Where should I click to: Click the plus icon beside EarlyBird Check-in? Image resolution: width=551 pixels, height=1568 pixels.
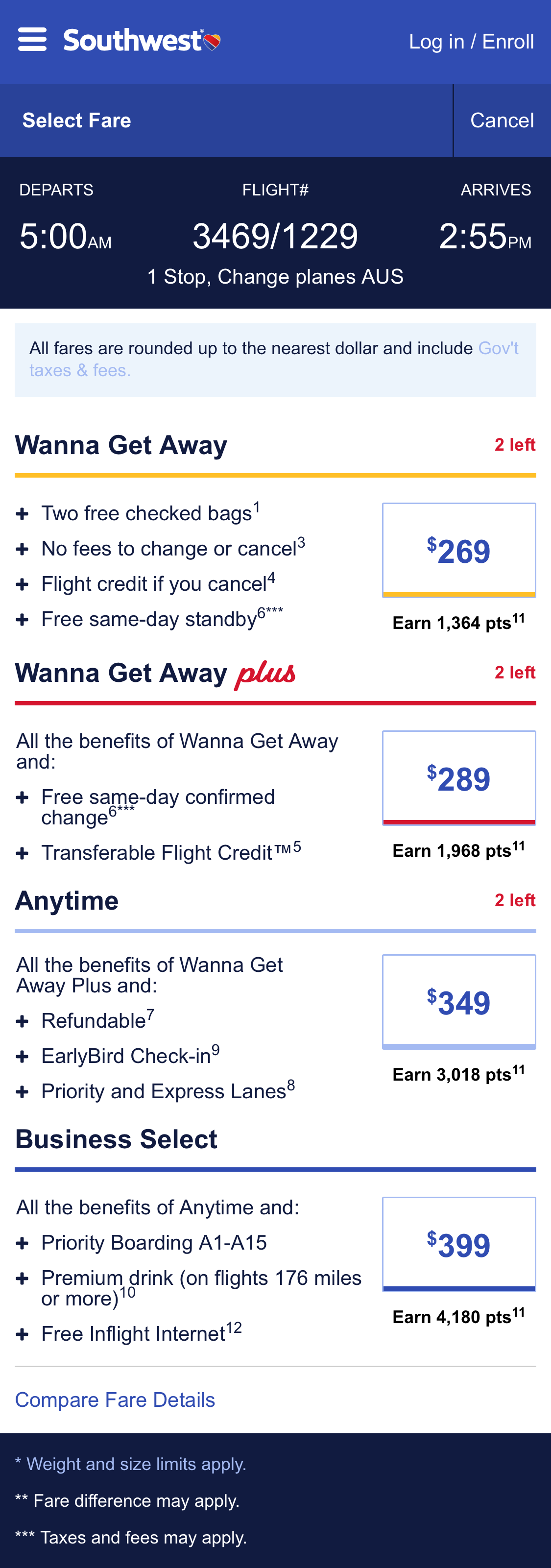(23, 1056)
